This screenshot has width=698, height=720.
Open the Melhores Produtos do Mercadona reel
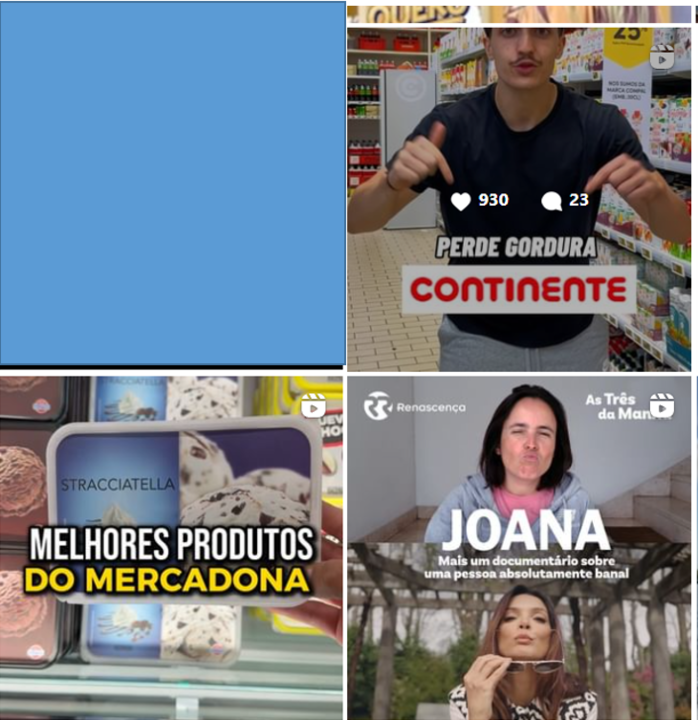(x=171, y=547)
